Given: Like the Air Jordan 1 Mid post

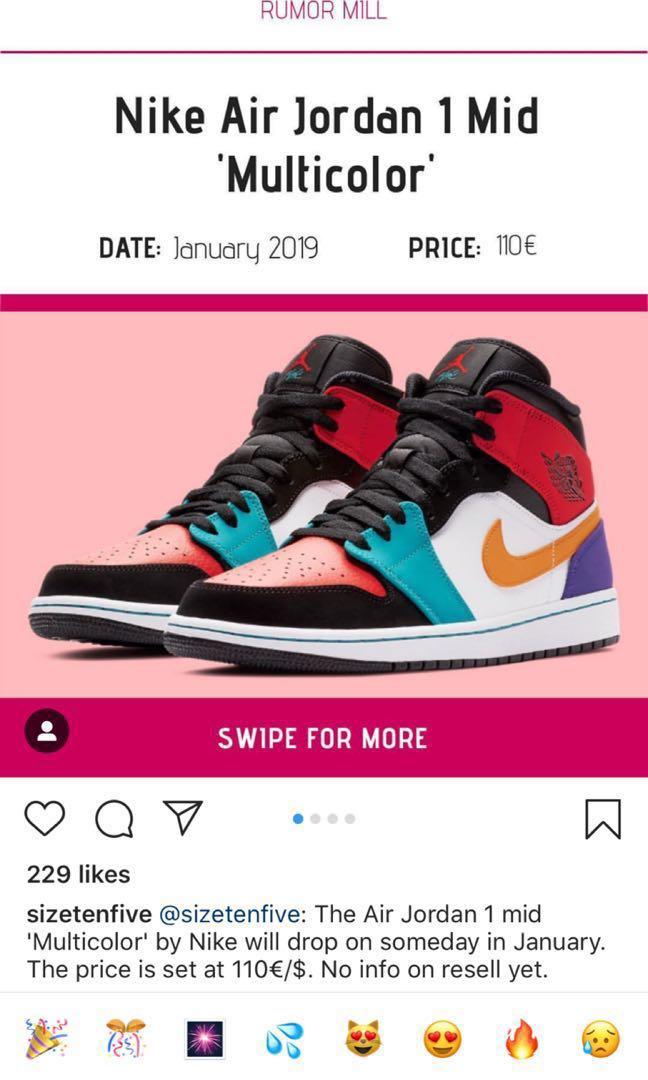Looking at the screenshot, I should click(x=44, y=819).
